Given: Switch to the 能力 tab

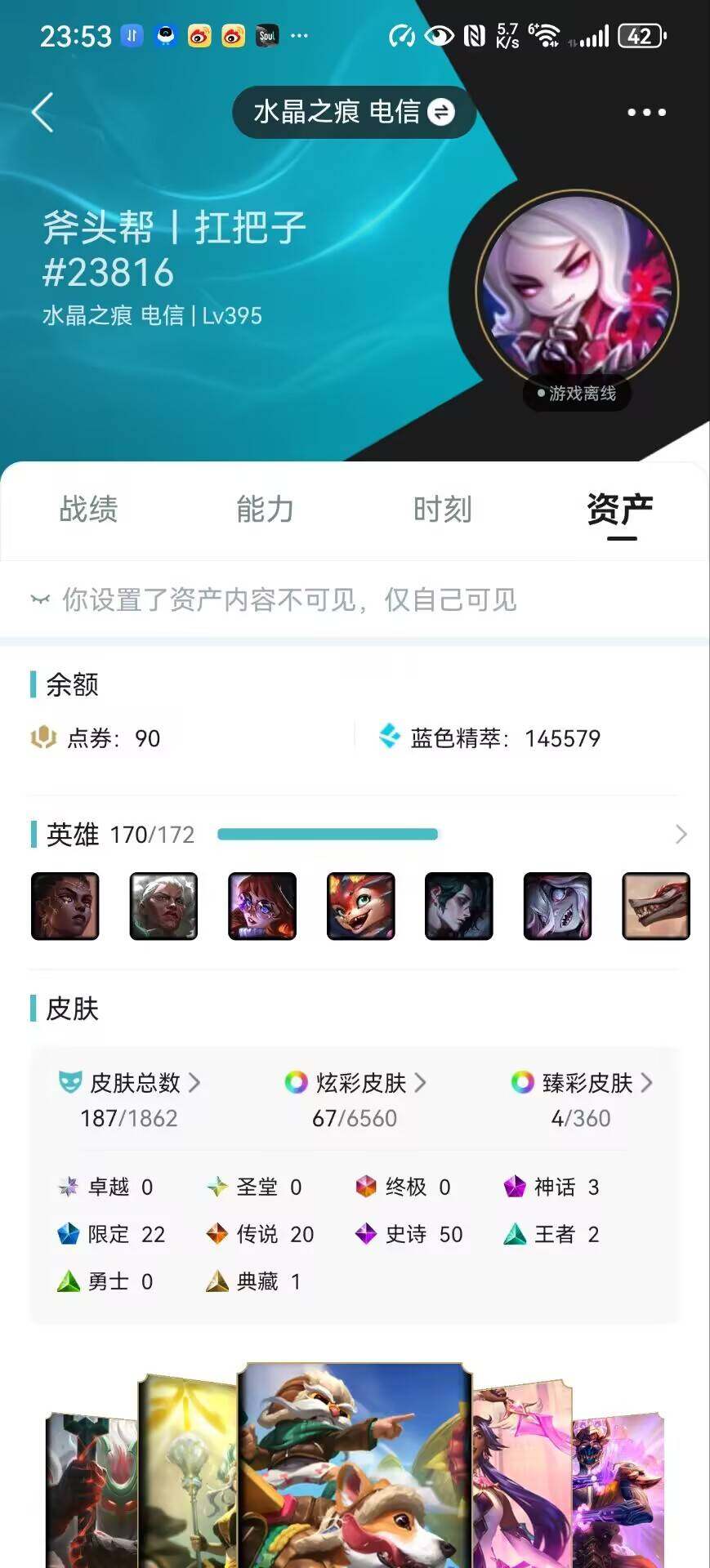Looking at the screenshot, I should click(265, 509).
